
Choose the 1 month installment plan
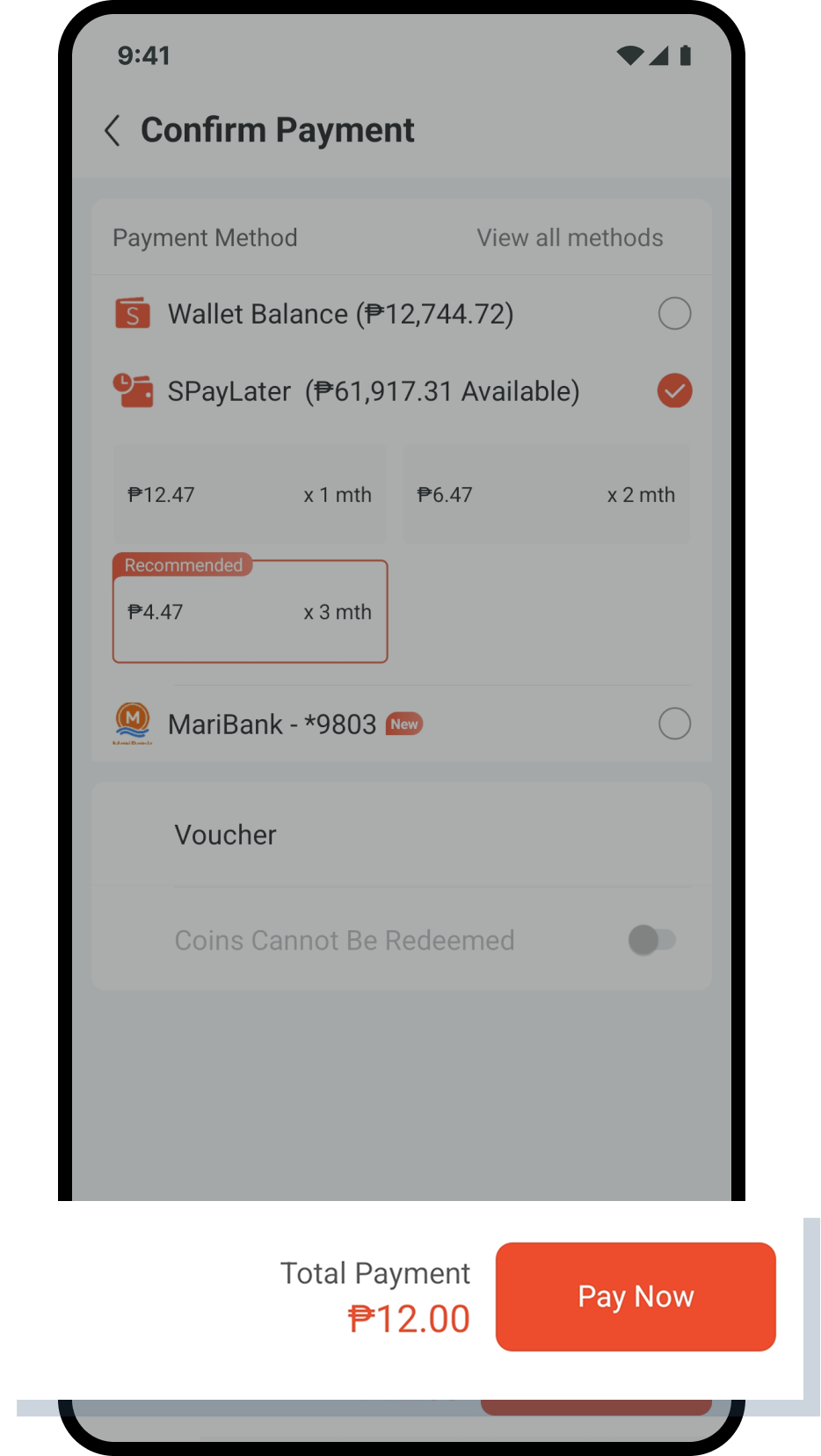pos(250,494)
